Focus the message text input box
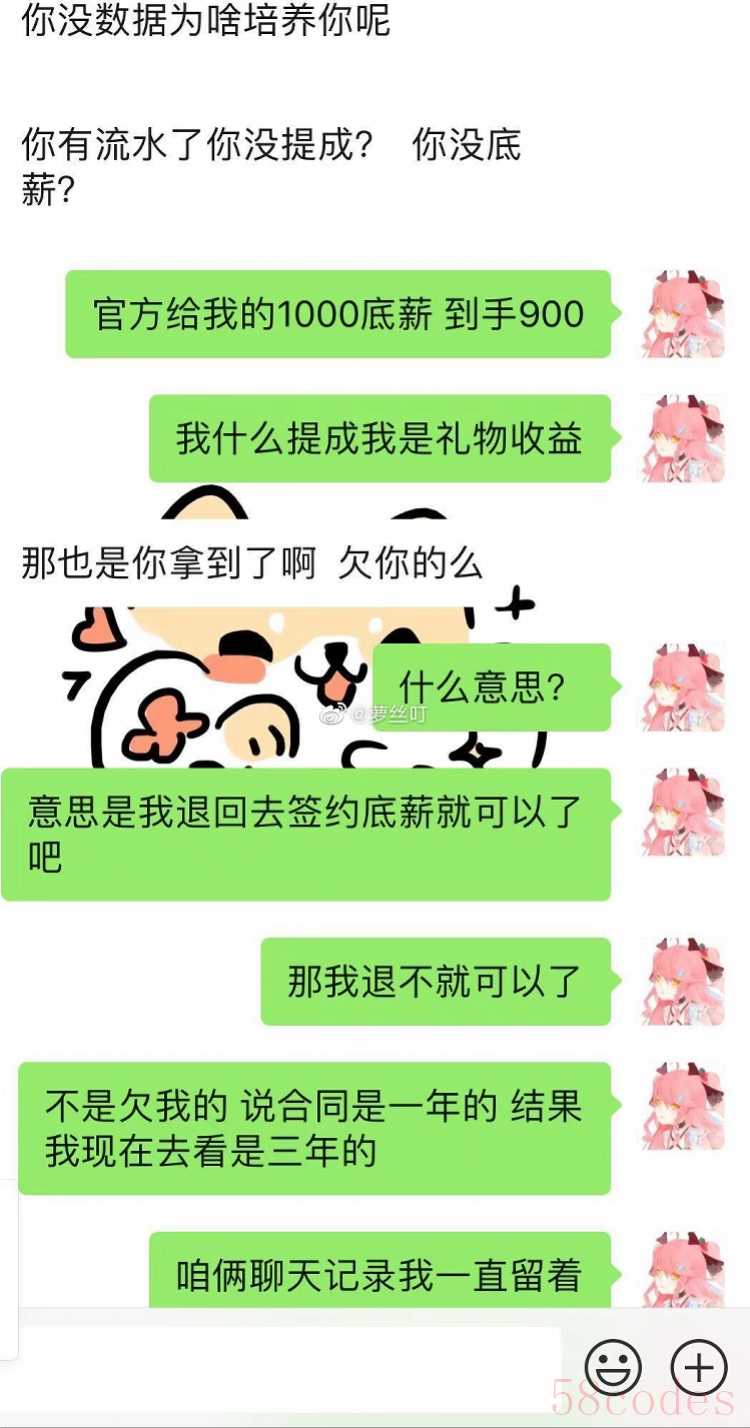750x1428 pixels. tap(290, 1367)
